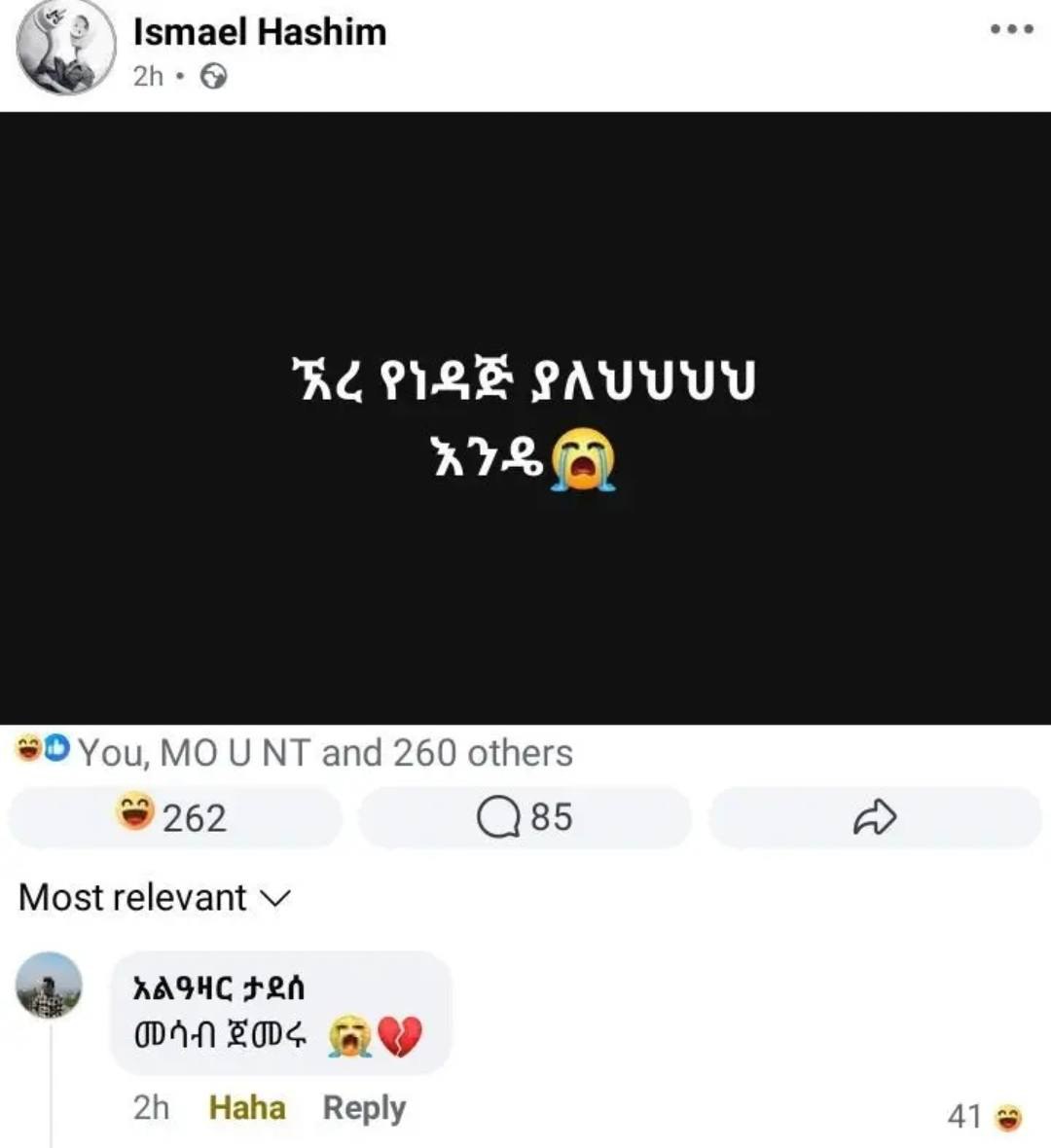1051x1148 pixels.
Task: Open Ismael Hashim's profile picture
Action: (66, 47)
